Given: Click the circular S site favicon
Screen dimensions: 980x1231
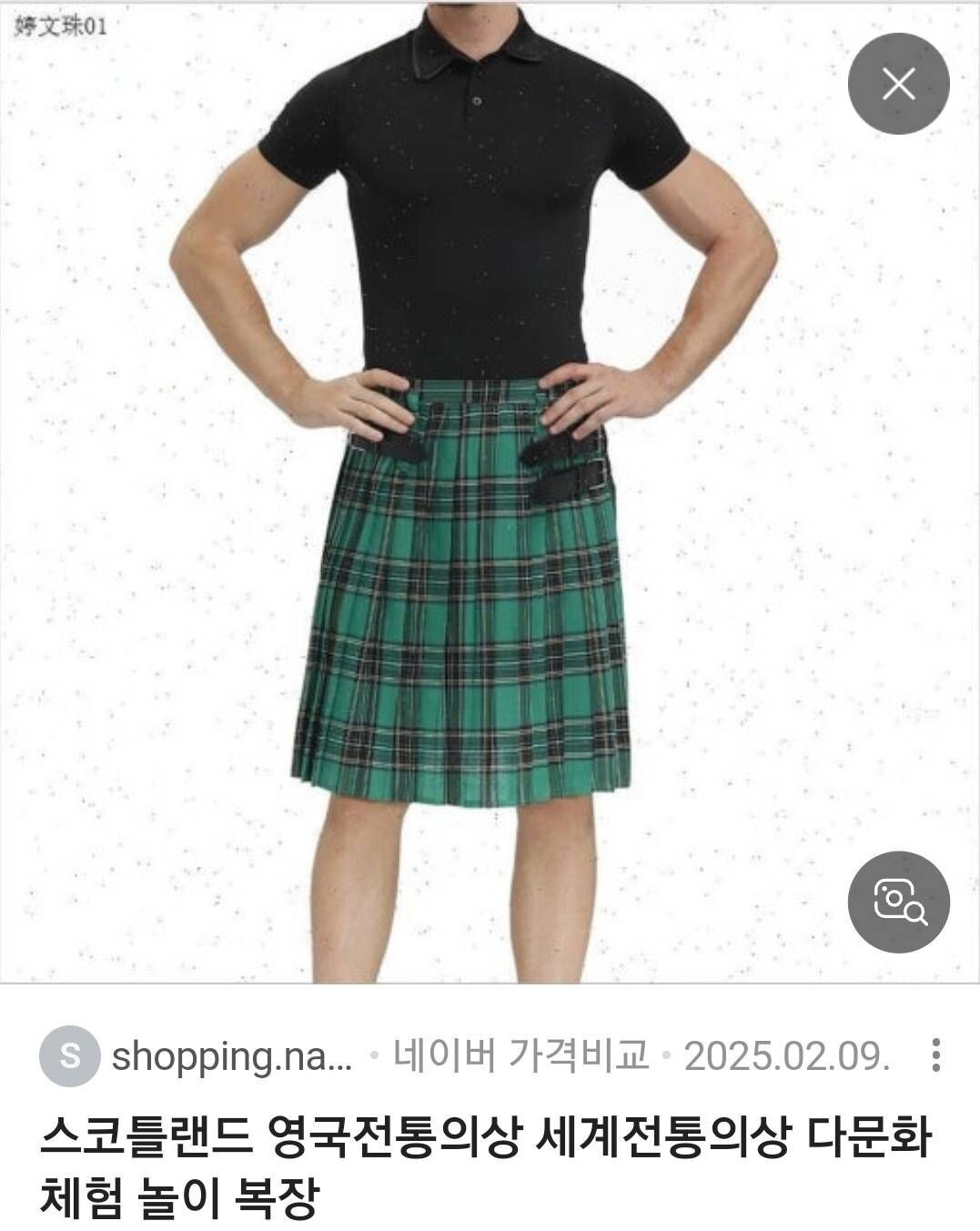Looking at the screenshot, I should pyautogui.click(x=71, y=1054).
